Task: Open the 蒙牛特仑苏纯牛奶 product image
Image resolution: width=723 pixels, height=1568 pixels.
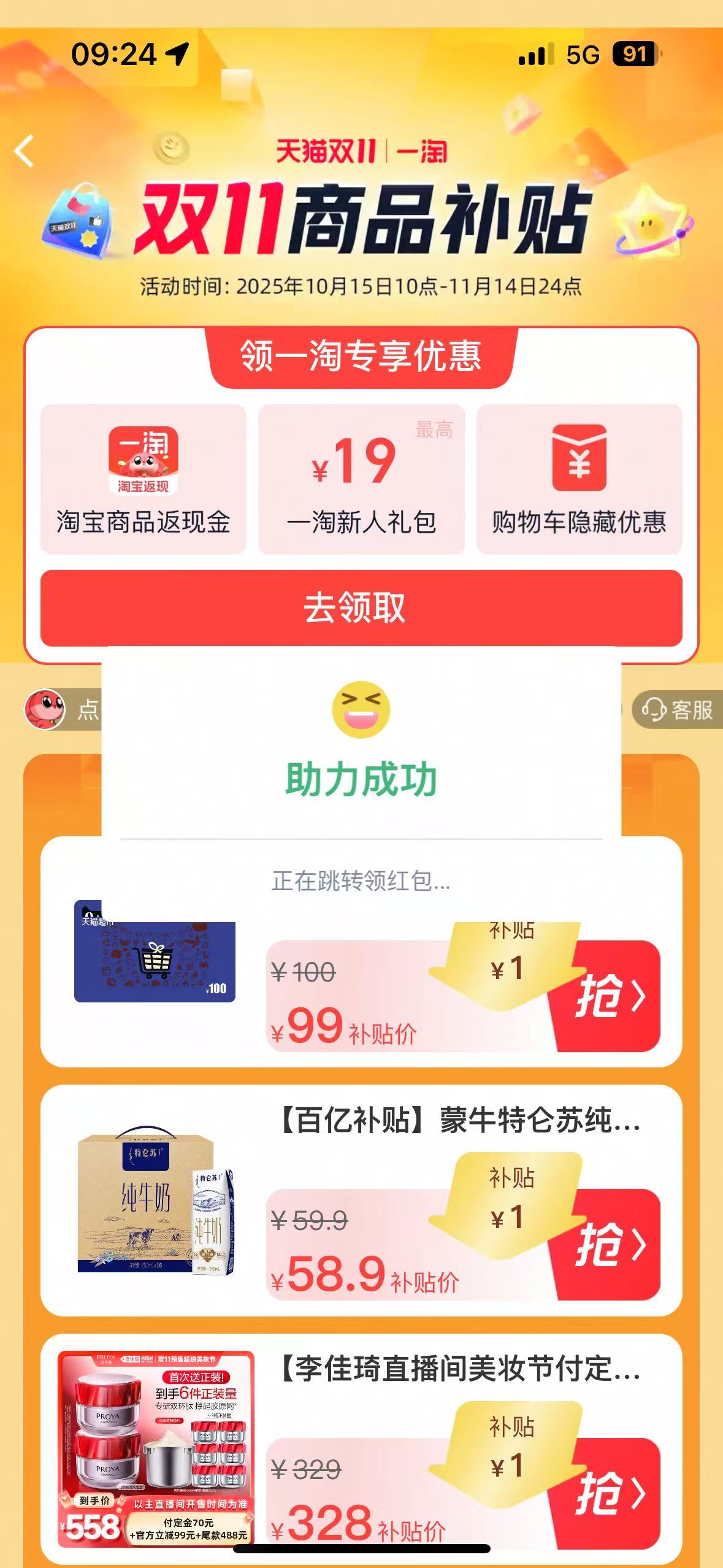Action: click(x=156, y=1202)
